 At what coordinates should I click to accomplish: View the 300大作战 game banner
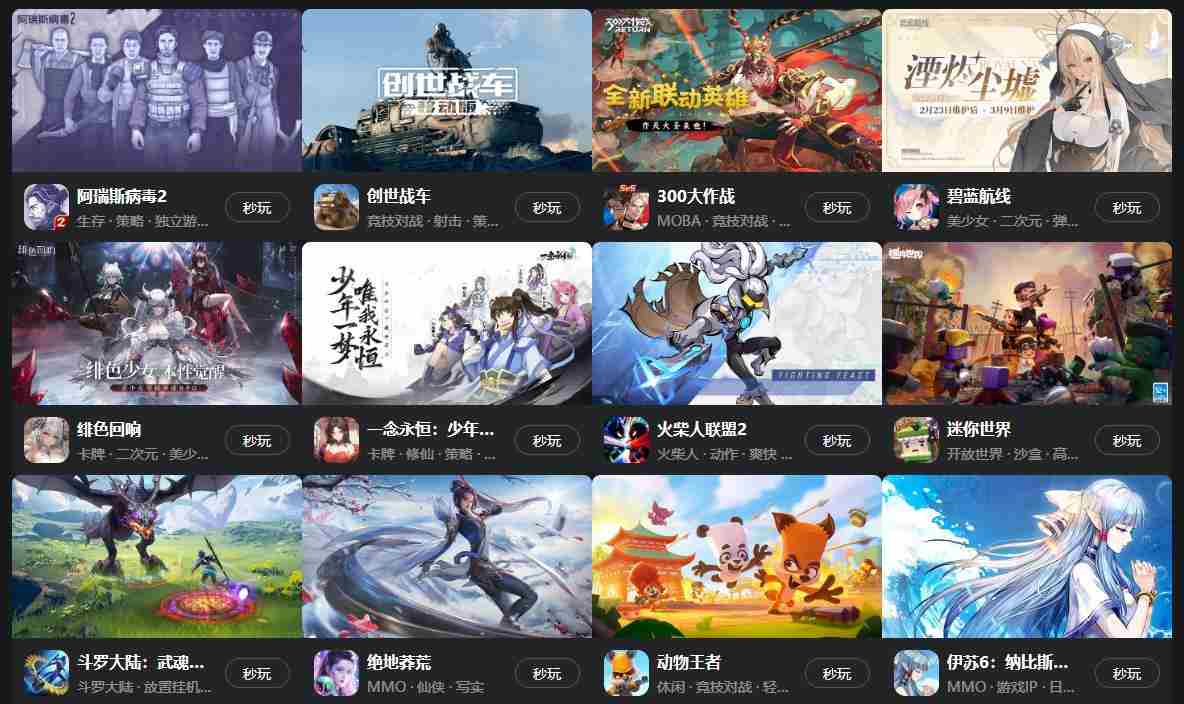point(736,91)
